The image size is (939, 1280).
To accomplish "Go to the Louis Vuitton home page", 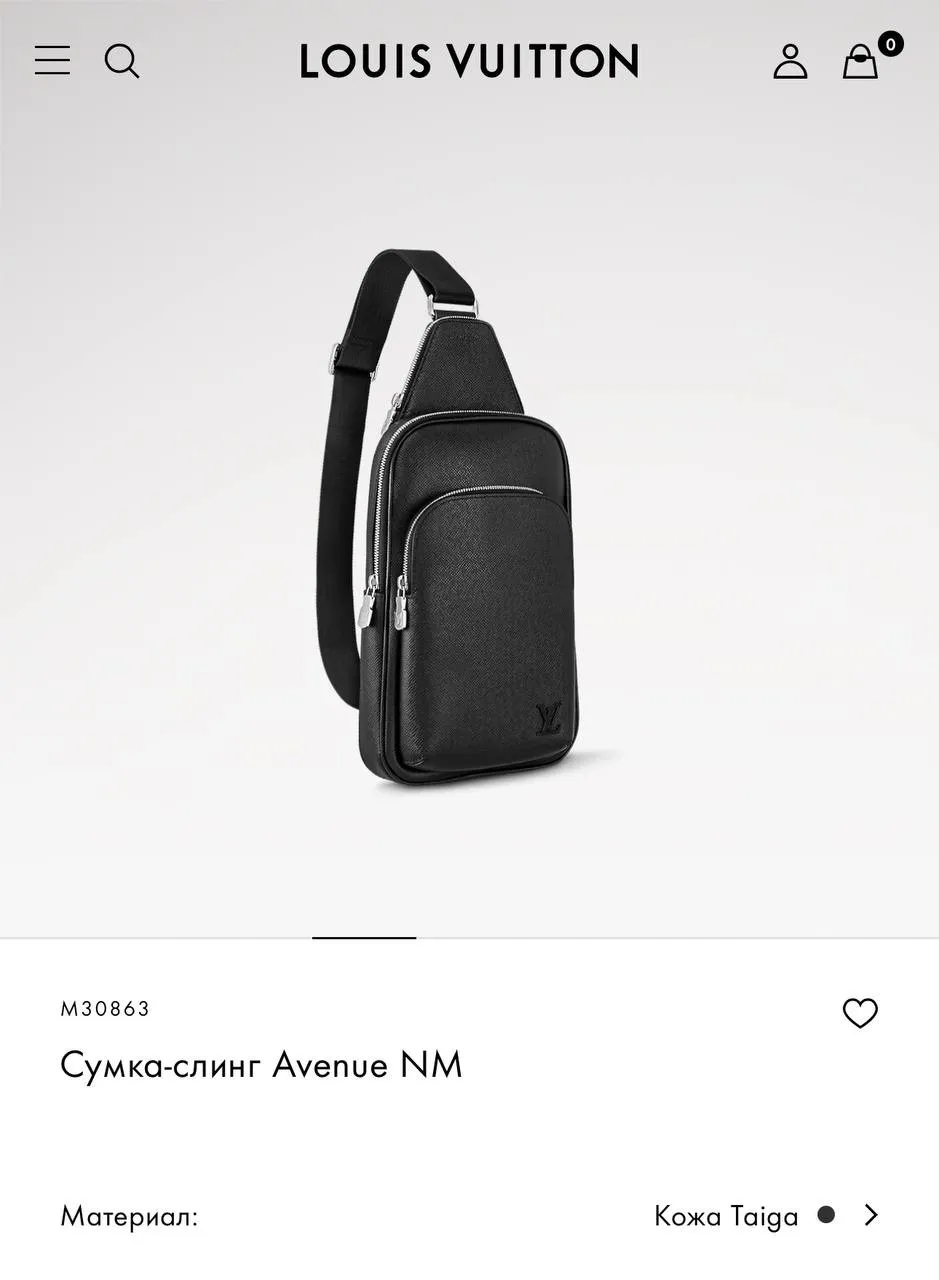I will coord(469,62).
